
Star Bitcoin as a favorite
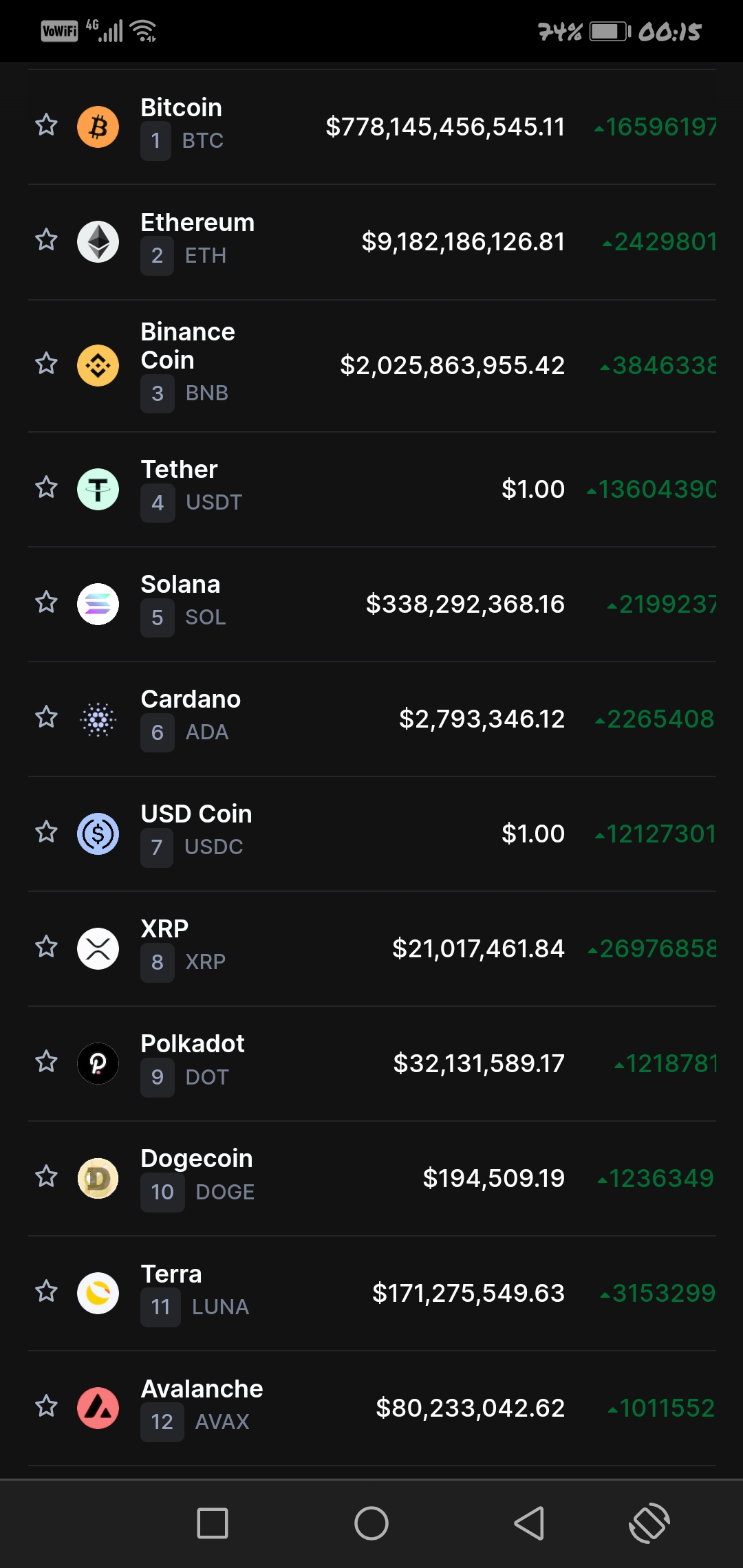pyautogui.click(x=46, y=125)
